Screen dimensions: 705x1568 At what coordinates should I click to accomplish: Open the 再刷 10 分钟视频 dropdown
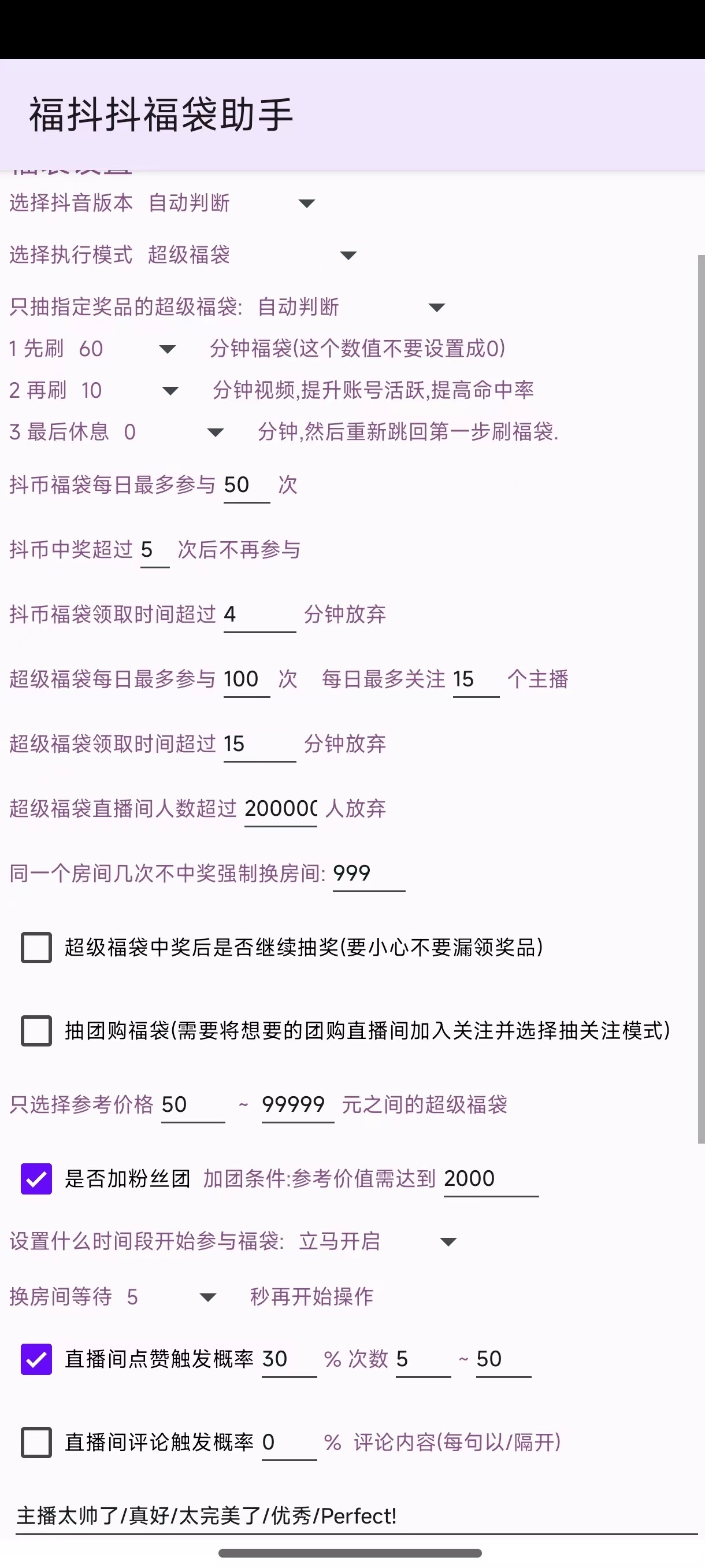coord(129,390)
